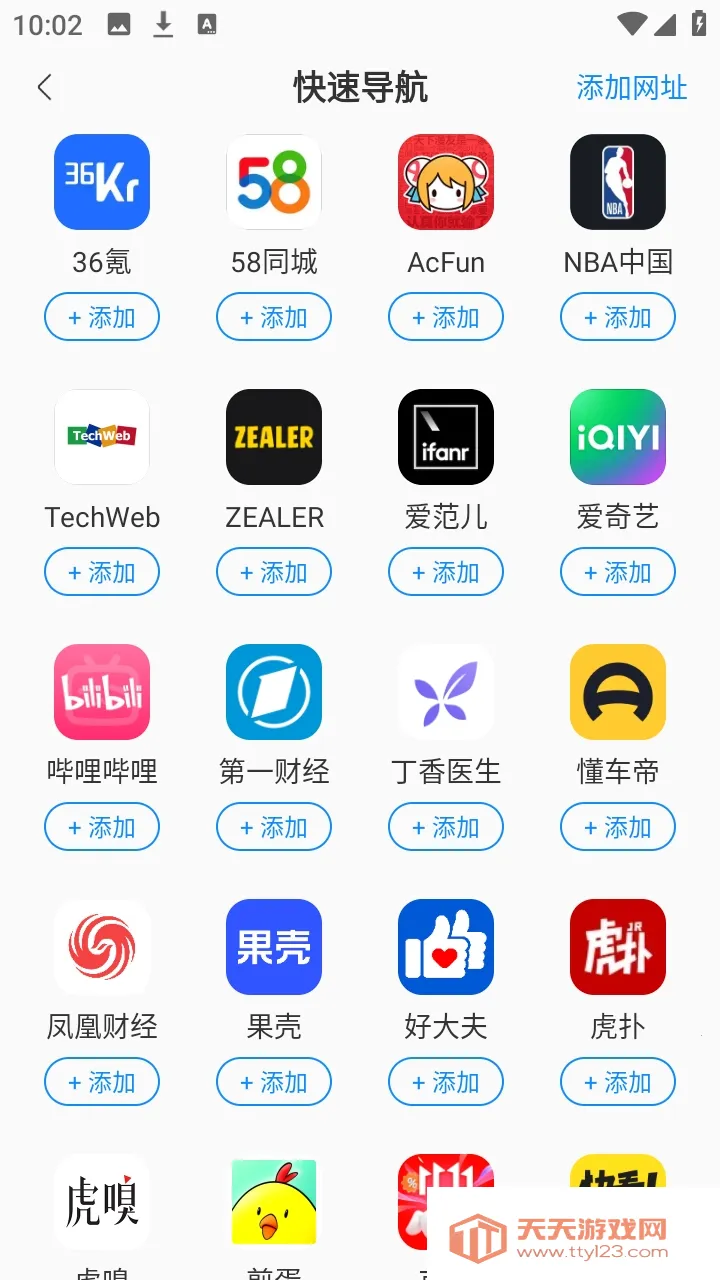Select the 58同城 icon
Screen dimensions: 720x1280
[x=273, y=181]
